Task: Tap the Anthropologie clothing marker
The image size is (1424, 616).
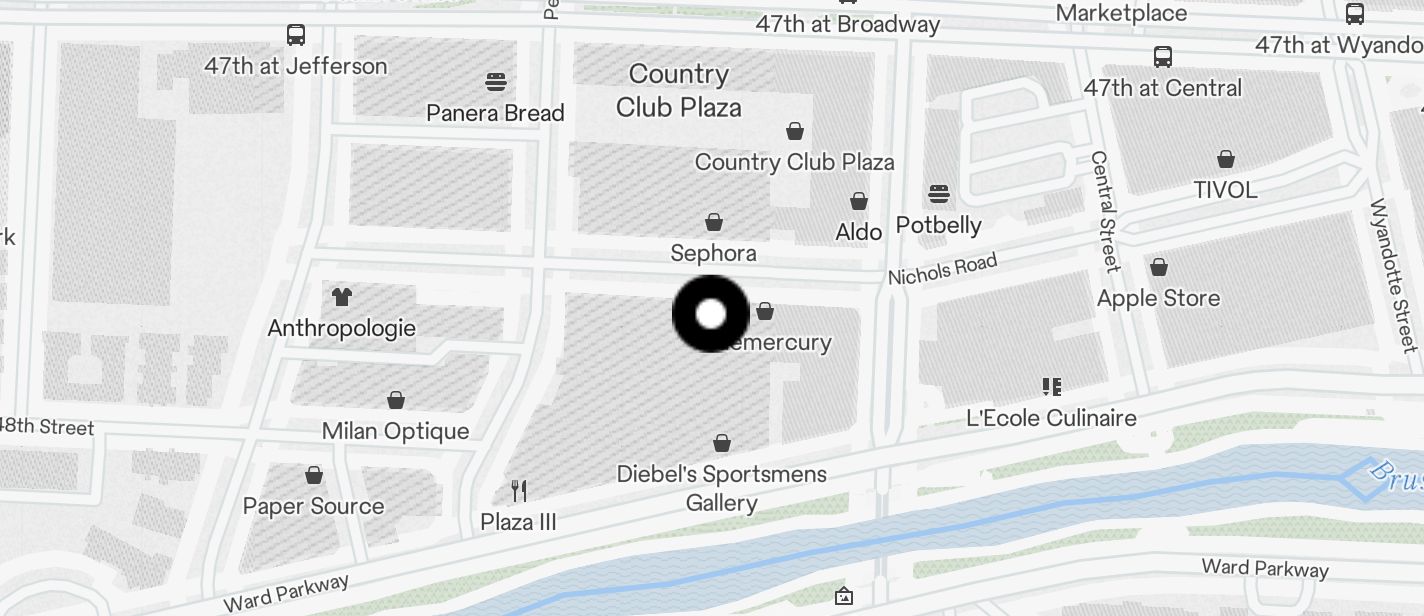Action: [x=342, y=297]
